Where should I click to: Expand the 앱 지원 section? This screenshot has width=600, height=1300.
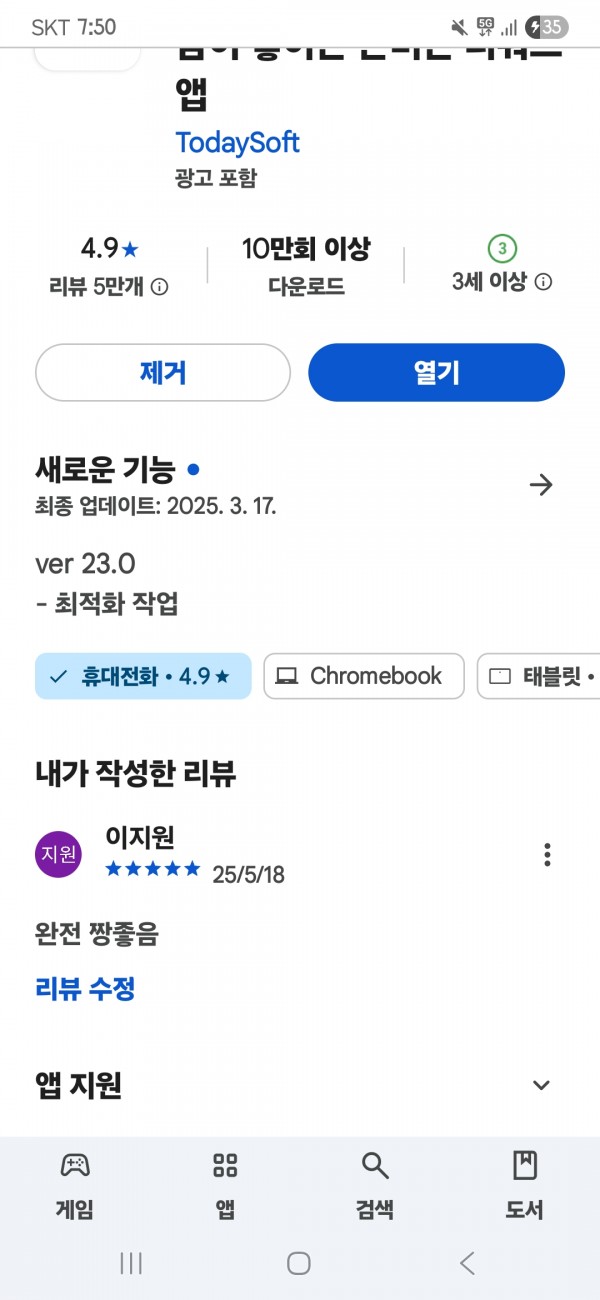(x=541, y=1085)
